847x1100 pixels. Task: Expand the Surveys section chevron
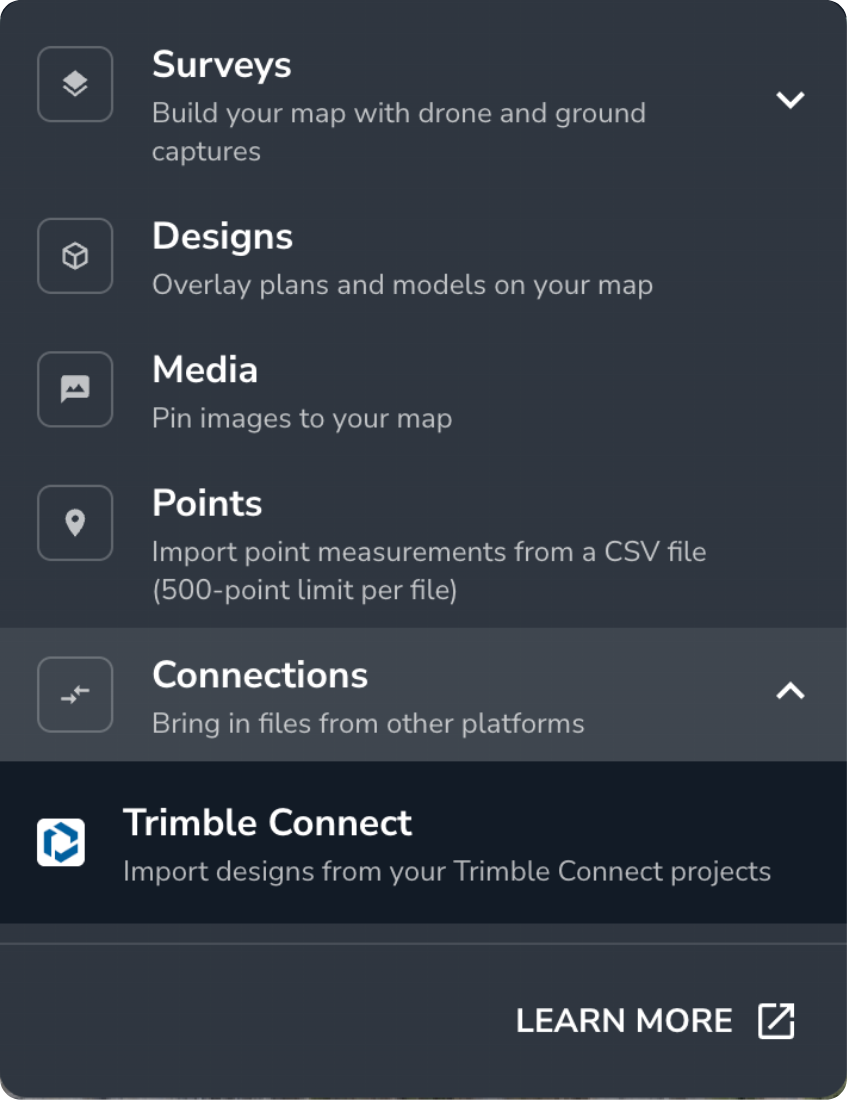790,100
